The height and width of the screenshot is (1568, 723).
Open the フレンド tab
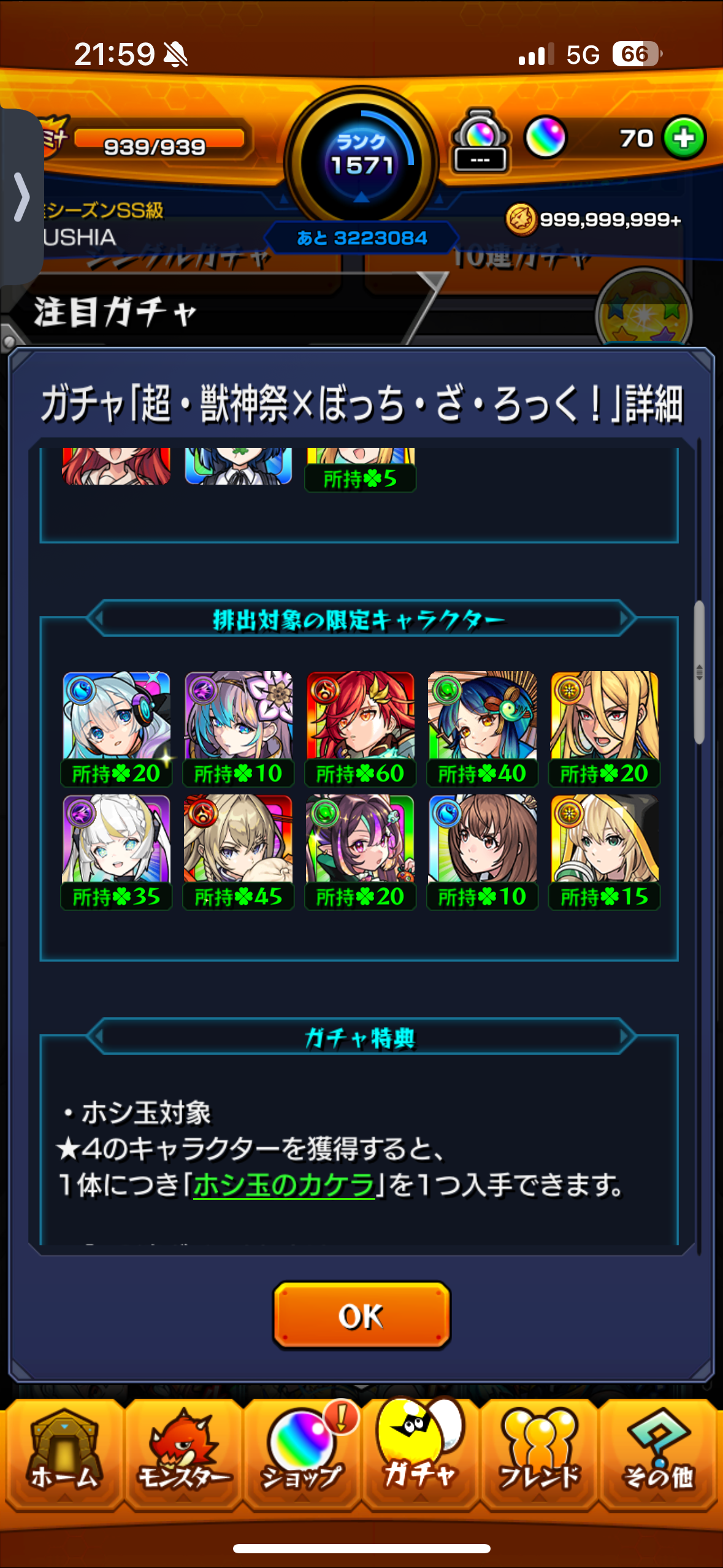tap(540, 1454)
